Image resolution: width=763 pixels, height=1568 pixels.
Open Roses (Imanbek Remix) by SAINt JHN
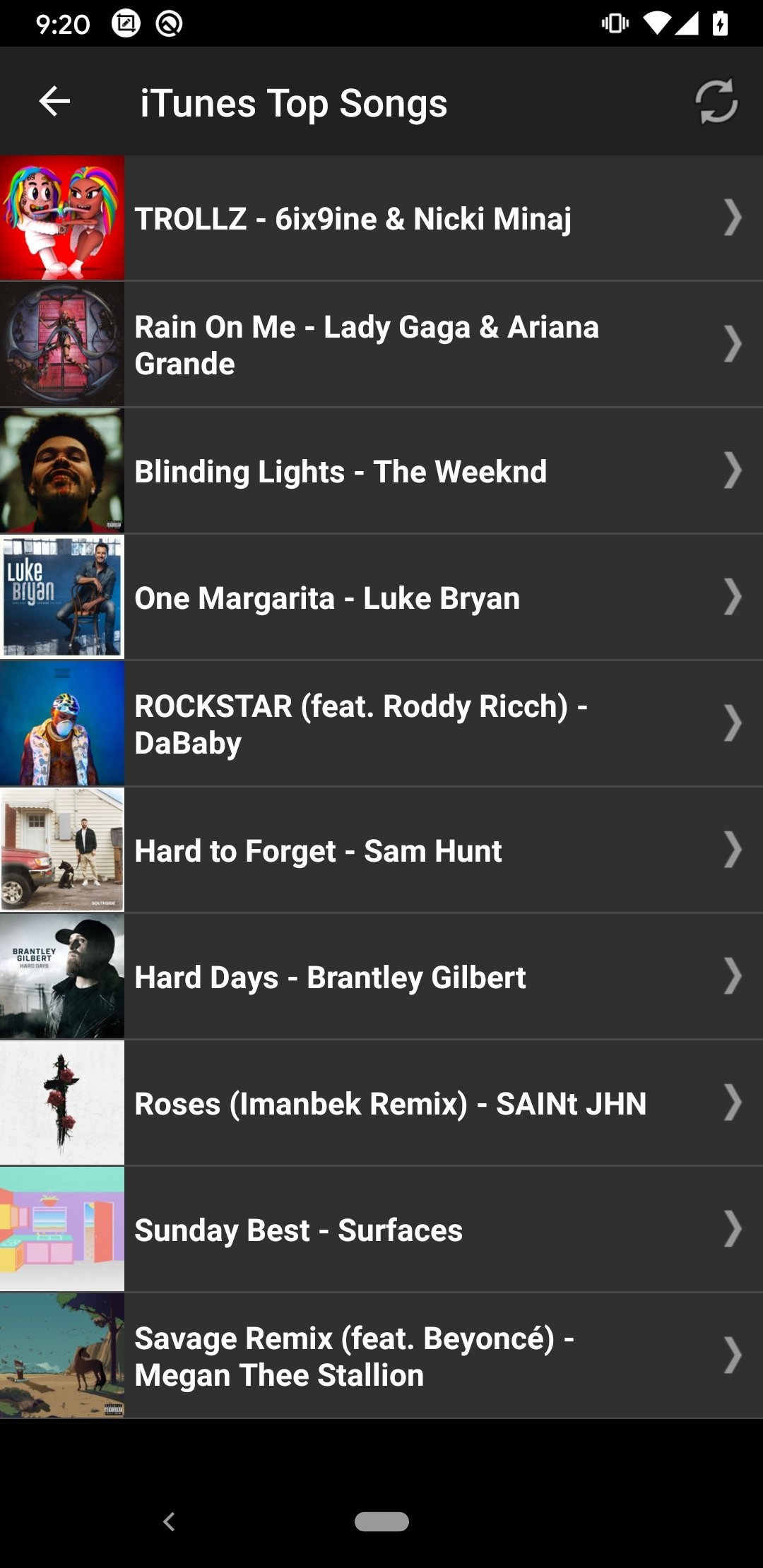[381, 1103]
